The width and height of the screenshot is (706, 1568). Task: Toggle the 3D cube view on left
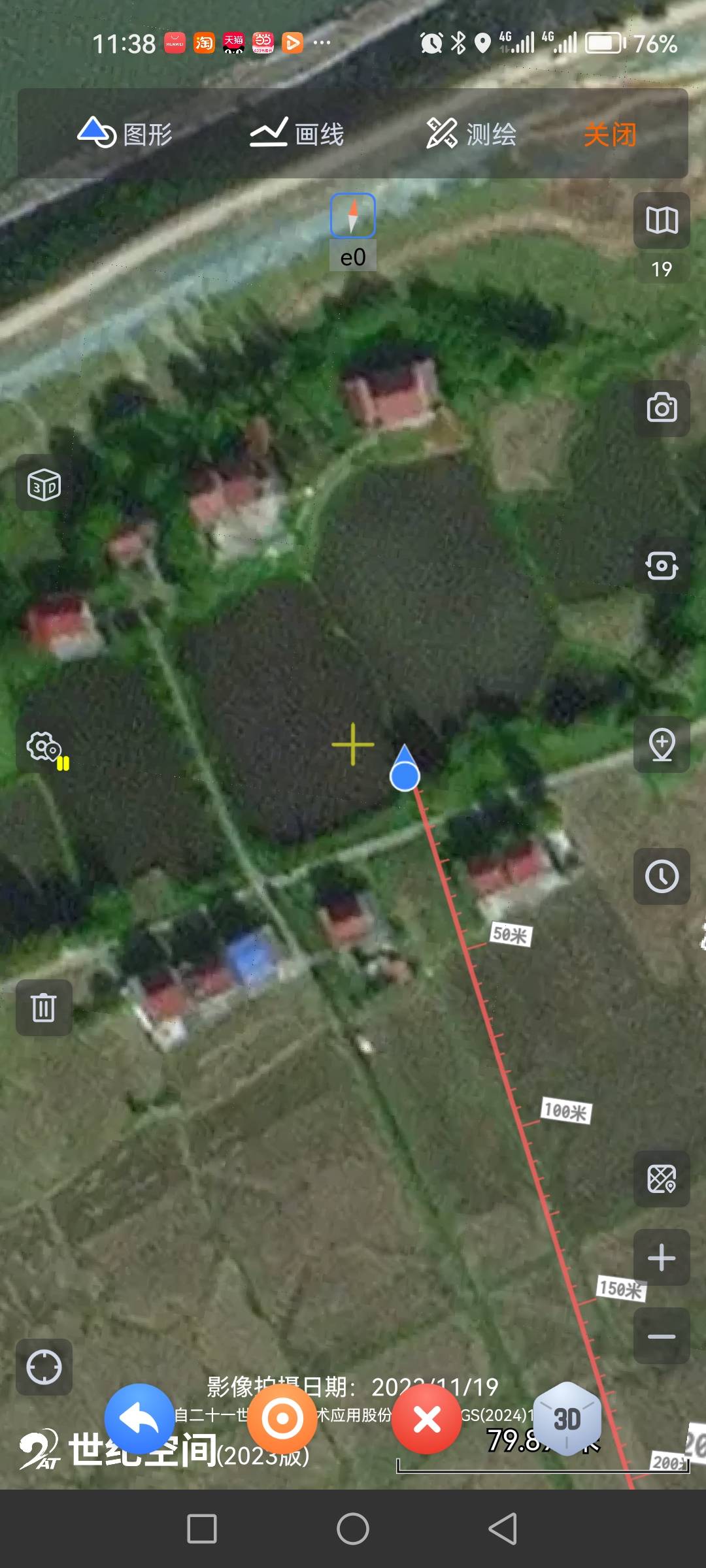(44, 483)
